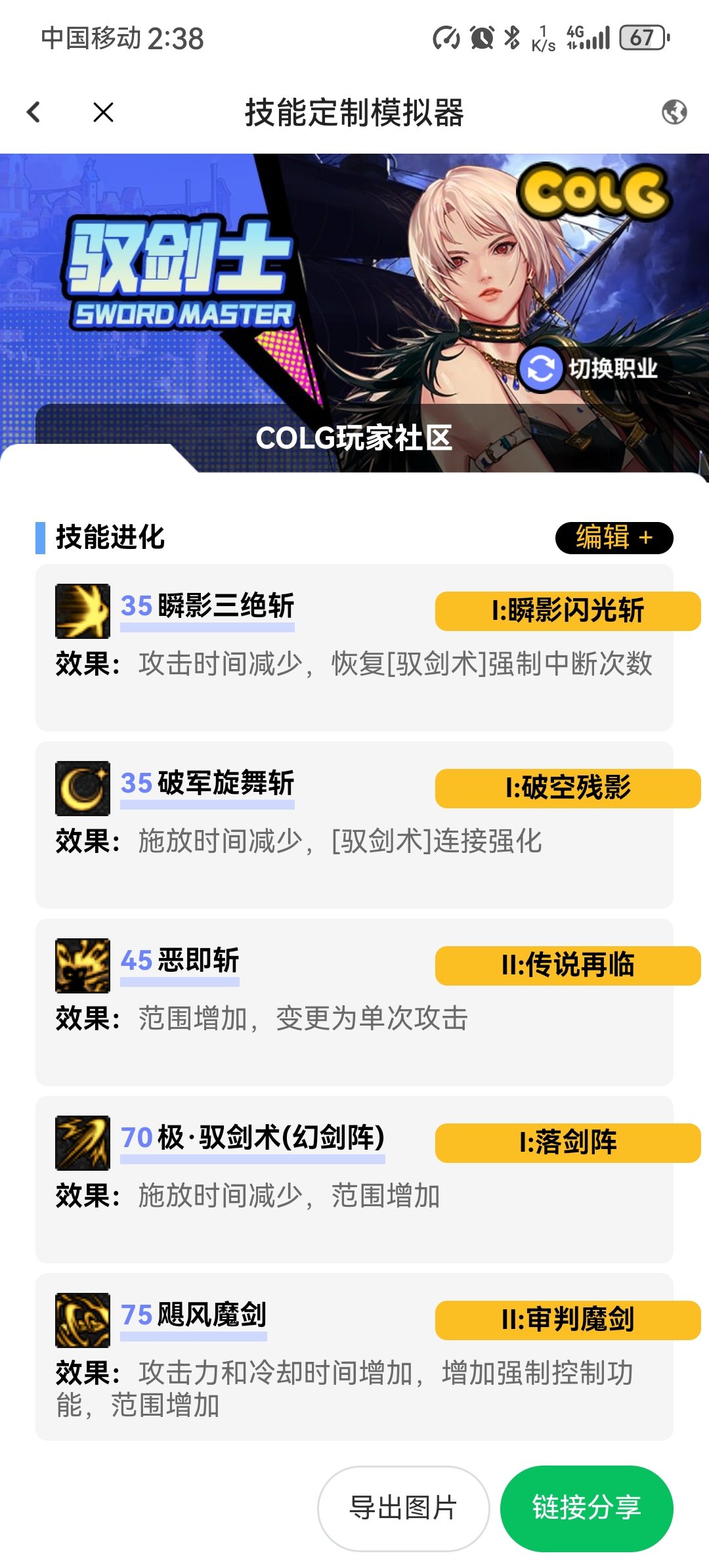Open skill link 75 飓风魔剑

[194, 1315]
